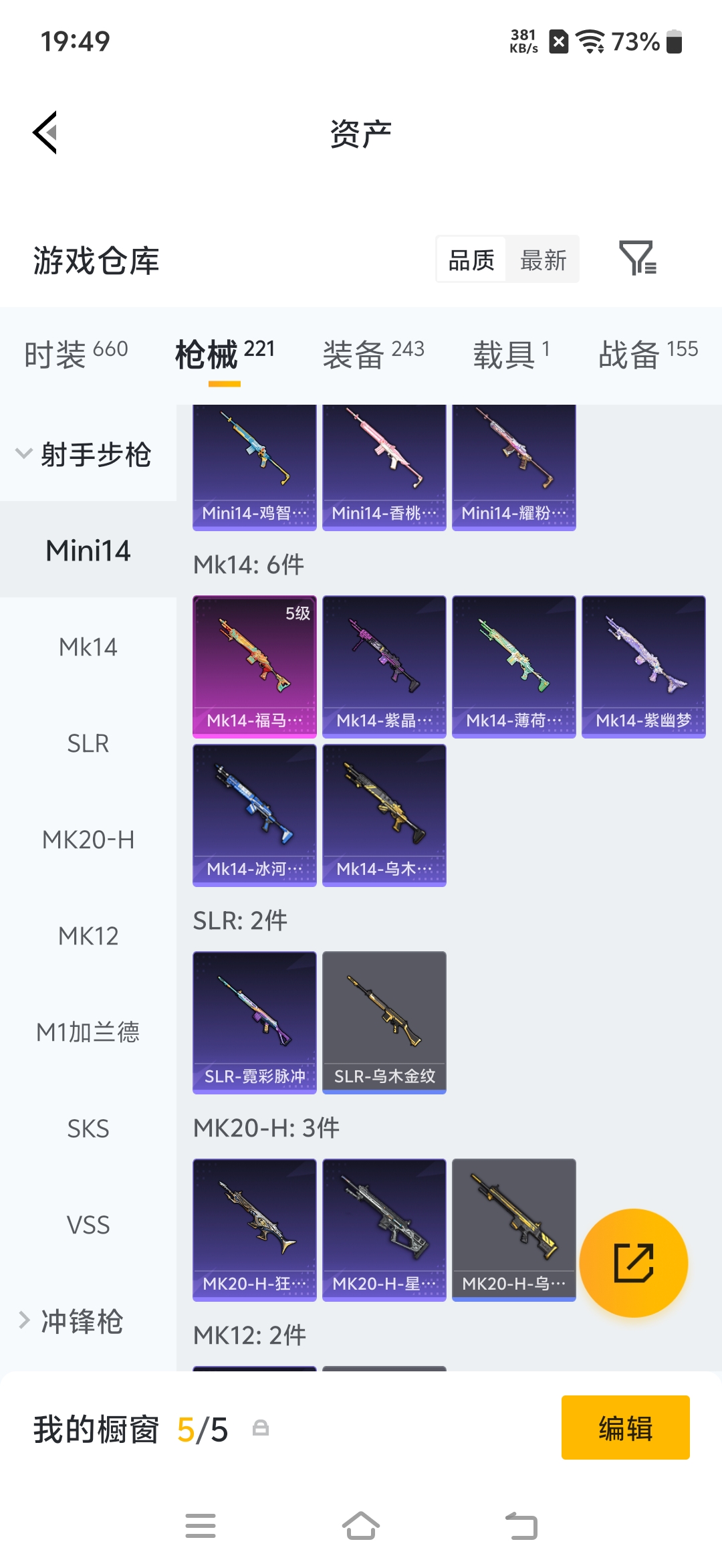Sort warehouse by 品质

pos(471,260)
